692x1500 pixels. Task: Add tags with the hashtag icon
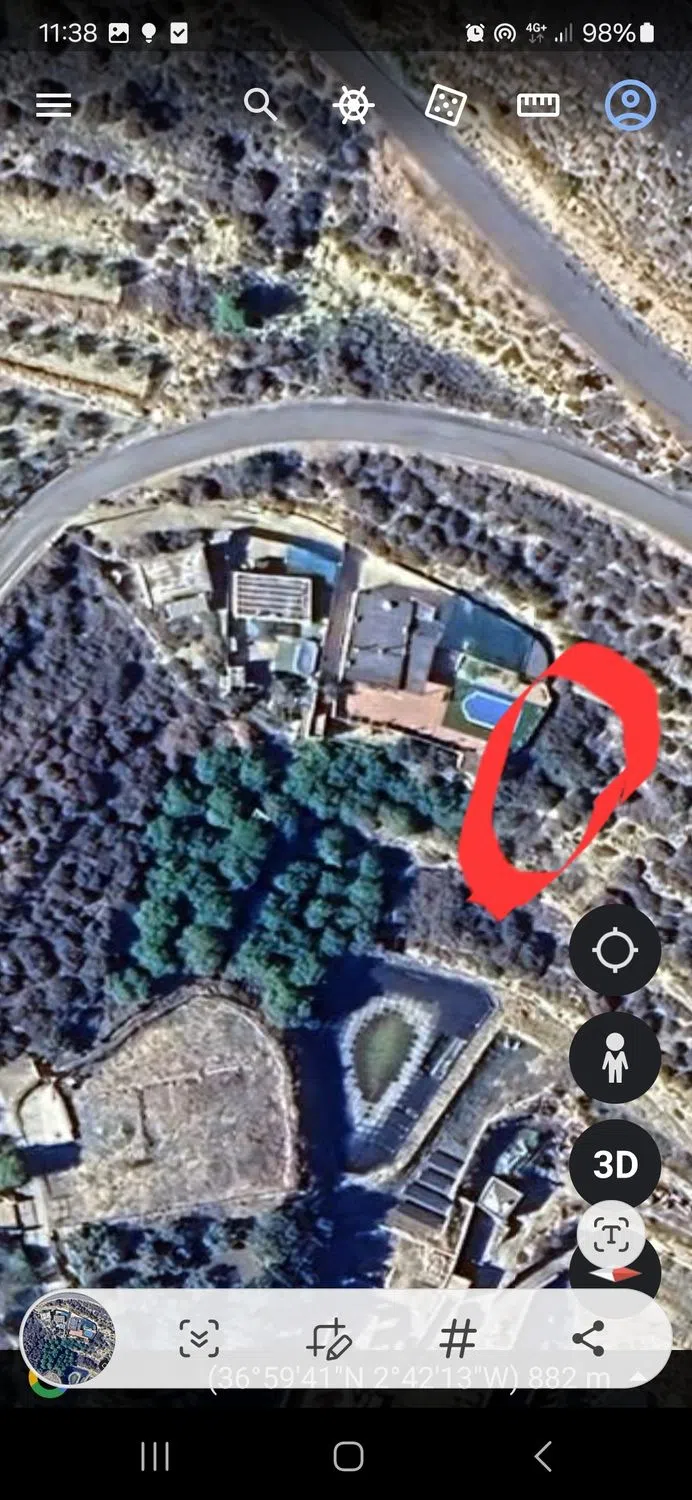click(x=458, y=1338)
